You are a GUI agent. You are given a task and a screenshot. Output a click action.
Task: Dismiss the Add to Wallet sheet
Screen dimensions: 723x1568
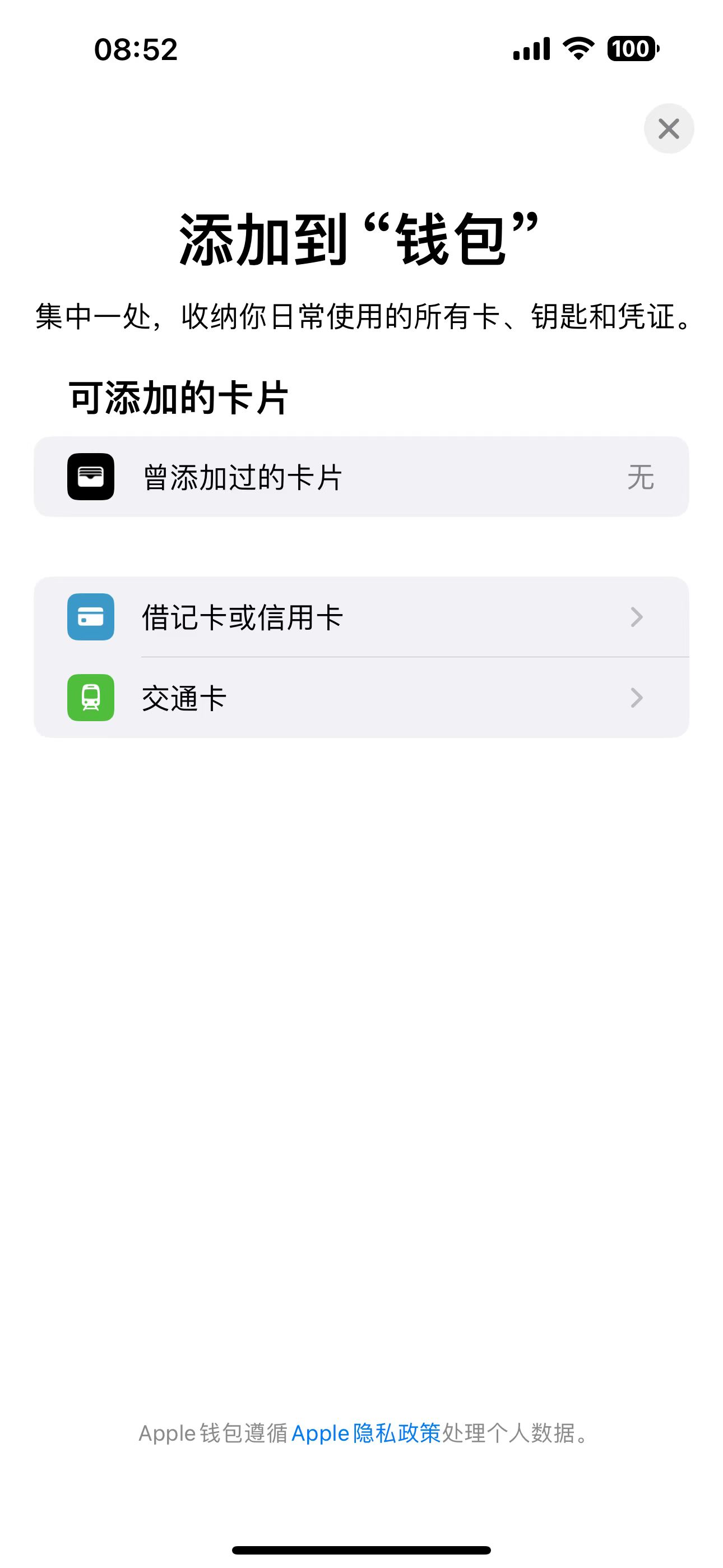tap(669, 128)
